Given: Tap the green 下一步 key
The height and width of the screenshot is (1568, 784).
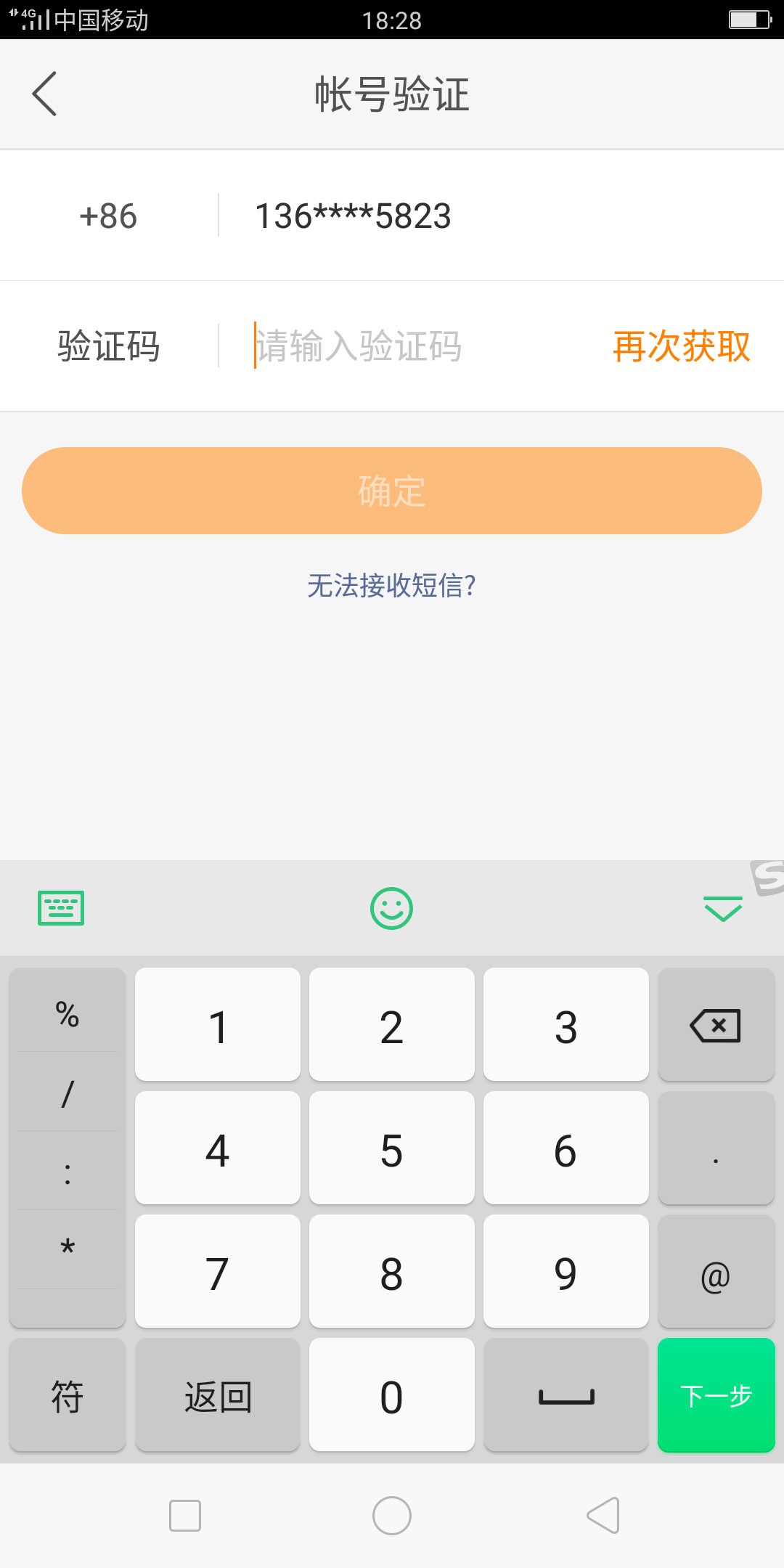Looking at the screenshot, I should coord(716,1395).
